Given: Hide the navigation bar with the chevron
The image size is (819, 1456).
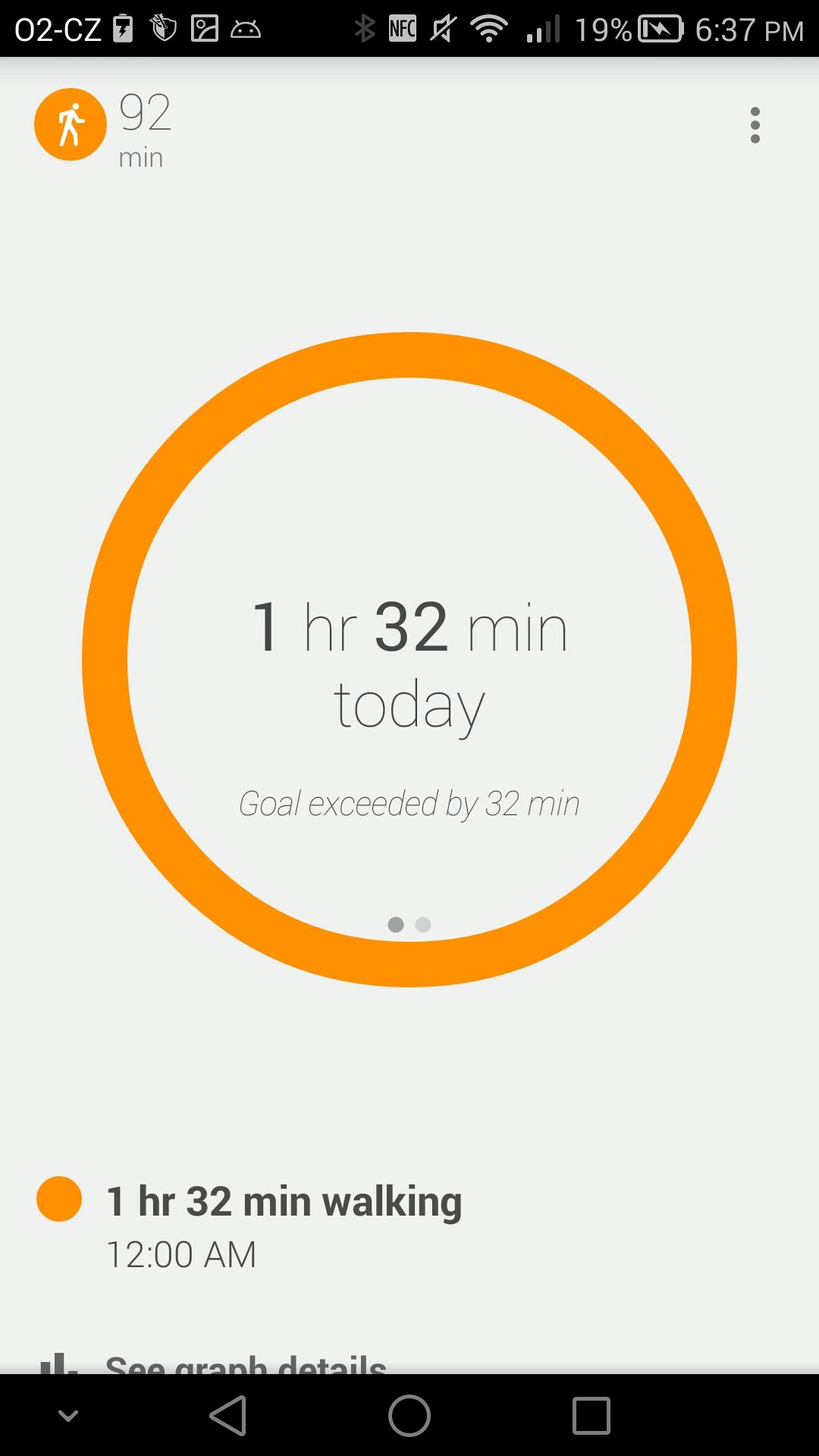Looking at the screenshot, I should [68, 1415].
